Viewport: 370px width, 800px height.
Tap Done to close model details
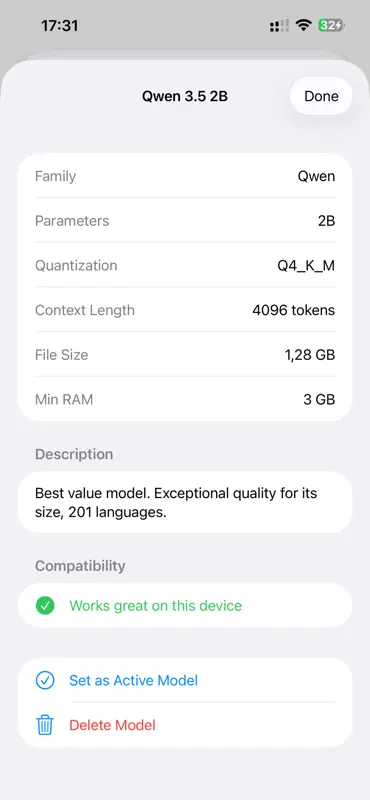[x=321, y=96]
